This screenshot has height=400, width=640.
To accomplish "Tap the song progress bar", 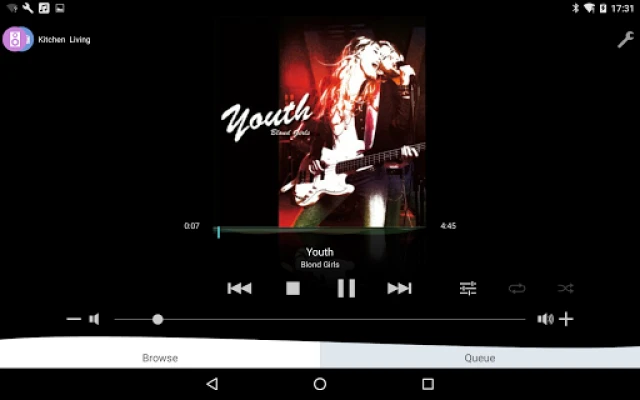I will [x=320, y=230].
